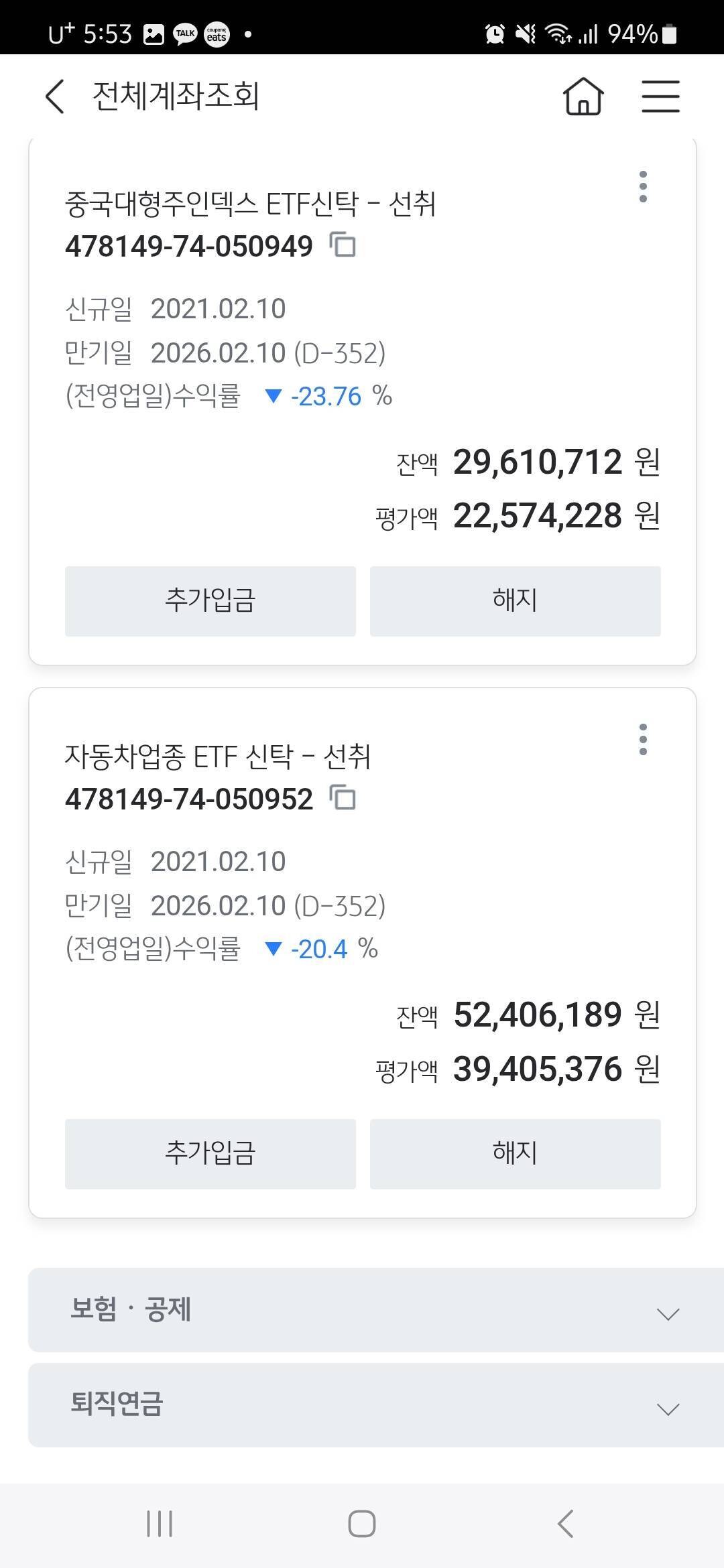Open the hamburger menu at top right
The height and width of the screenshot is (1568, 724).
[x=660, y=96]
